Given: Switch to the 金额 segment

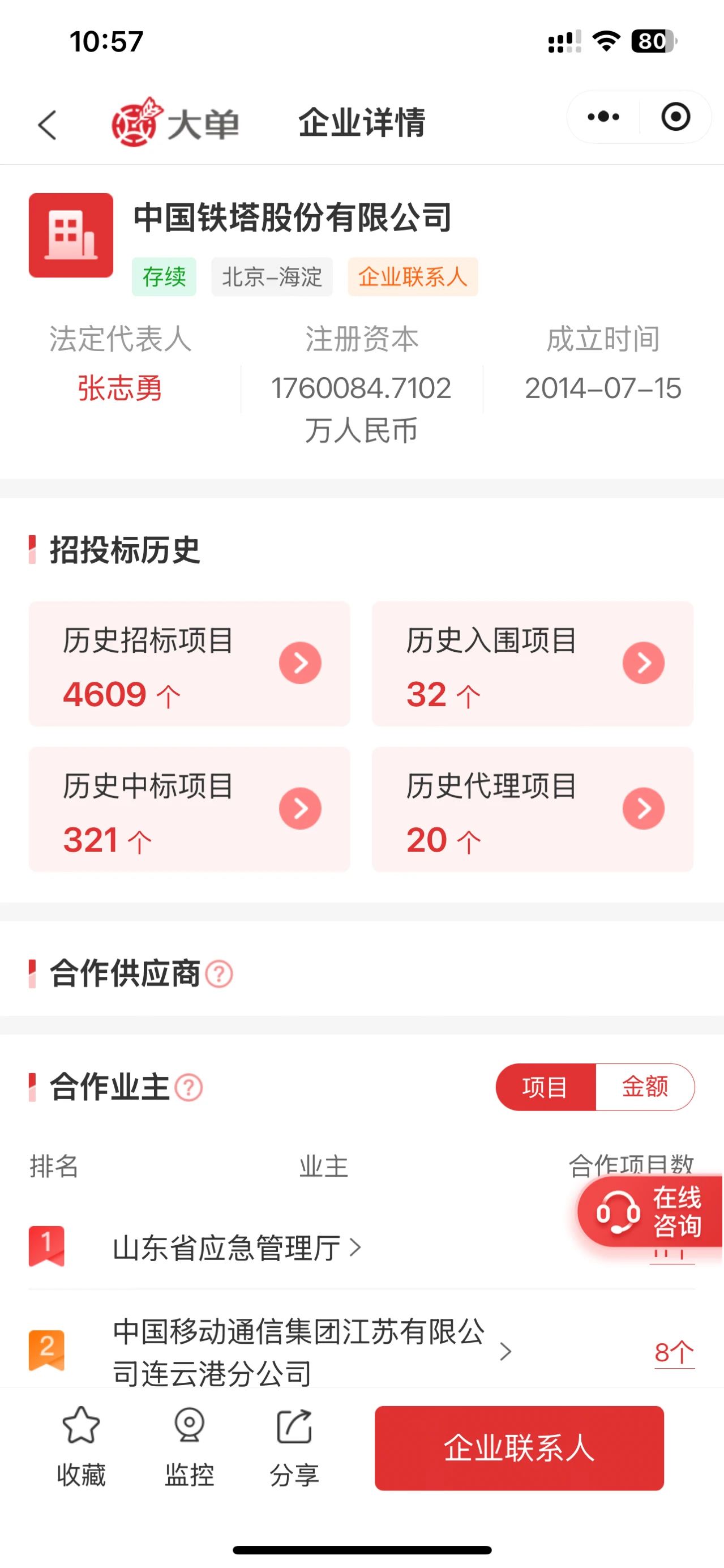Looking at the screenshot, I should (645, 1087).
